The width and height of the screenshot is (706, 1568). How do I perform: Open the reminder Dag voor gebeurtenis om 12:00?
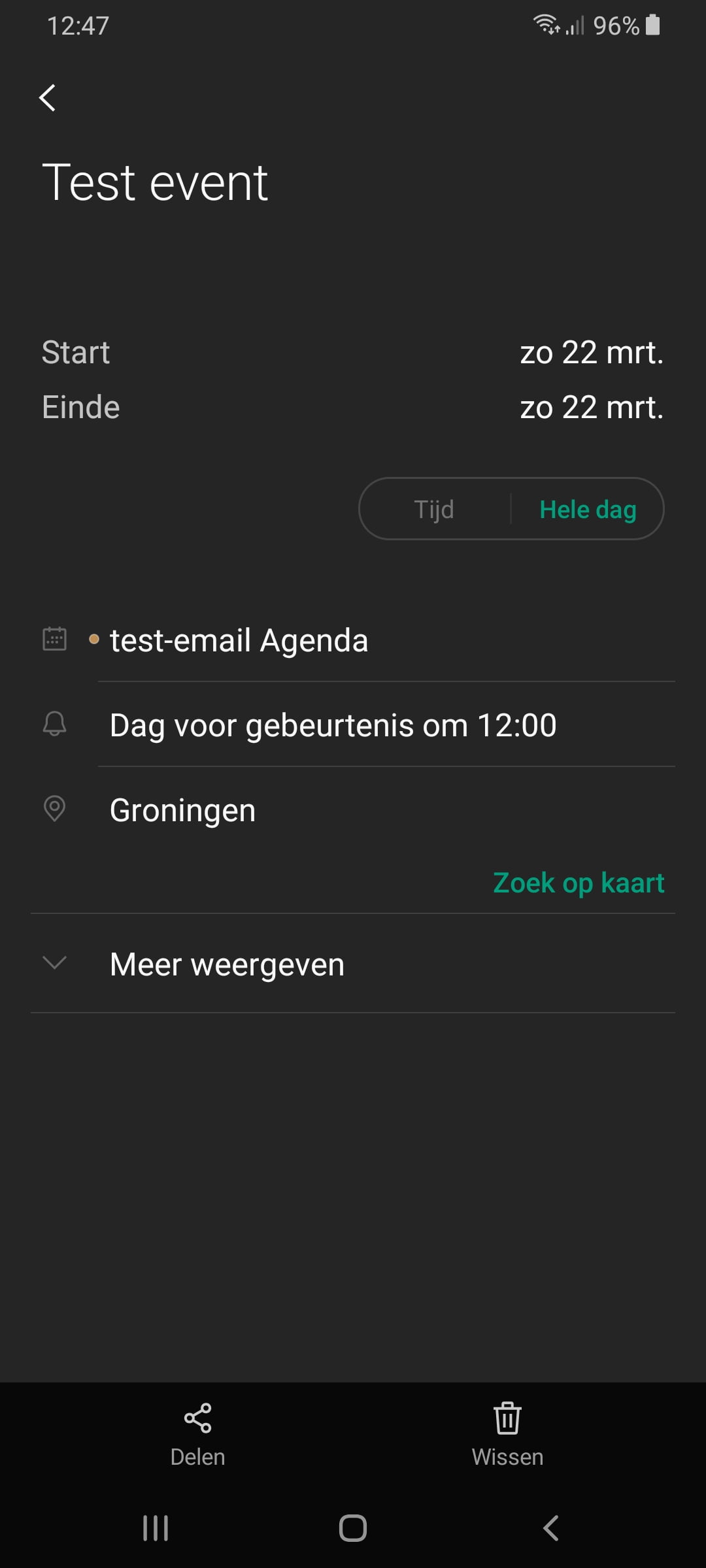click(353, 725)
